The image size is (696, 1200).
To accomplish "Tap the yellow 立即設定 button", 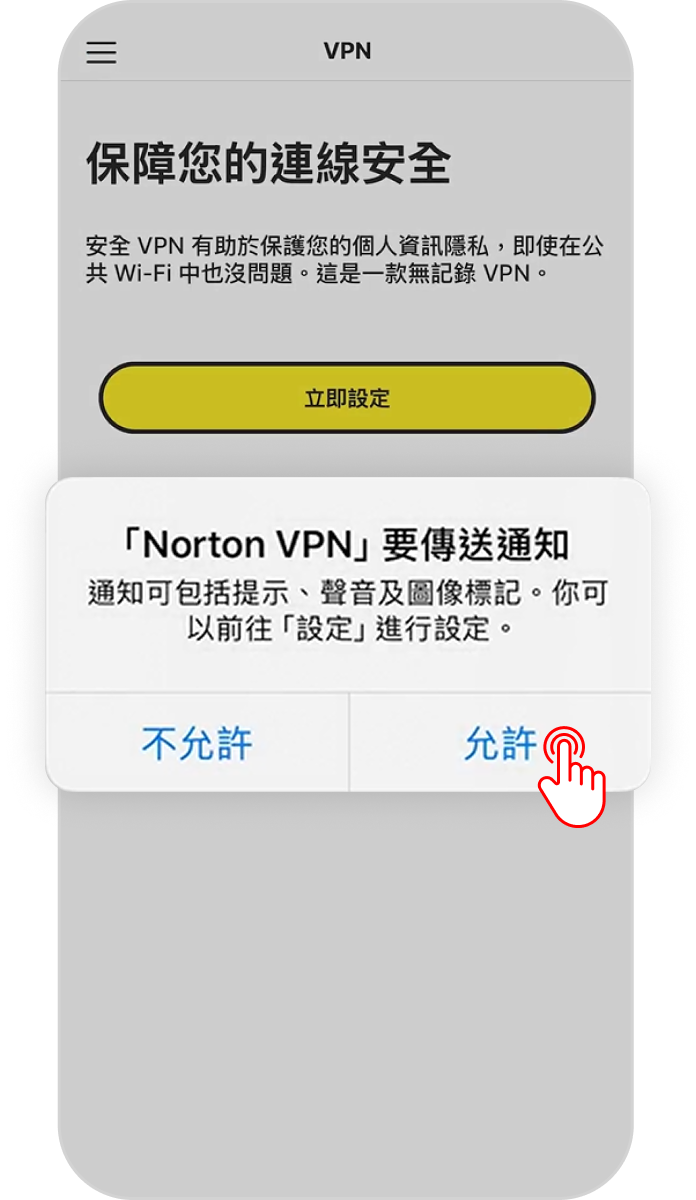I will pos(347,398).
